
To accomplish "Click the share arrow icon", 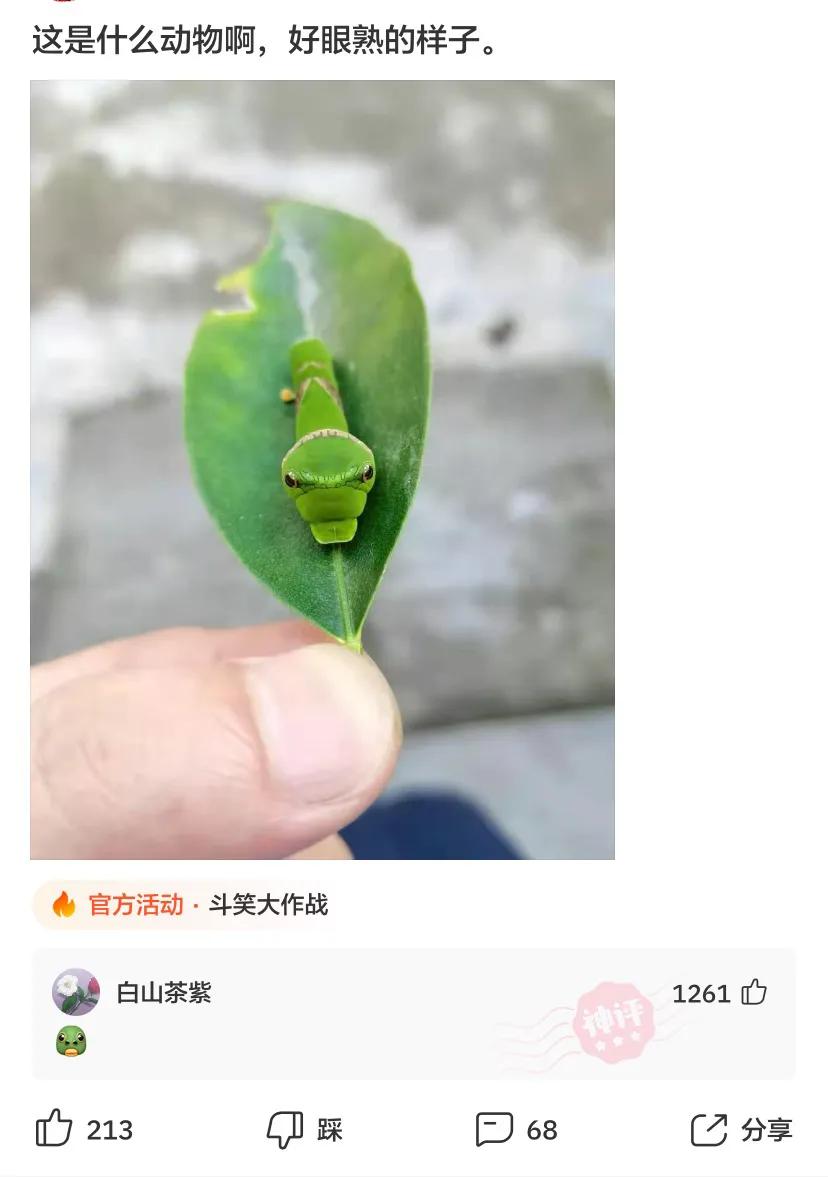I will (x=709, y=1127).
